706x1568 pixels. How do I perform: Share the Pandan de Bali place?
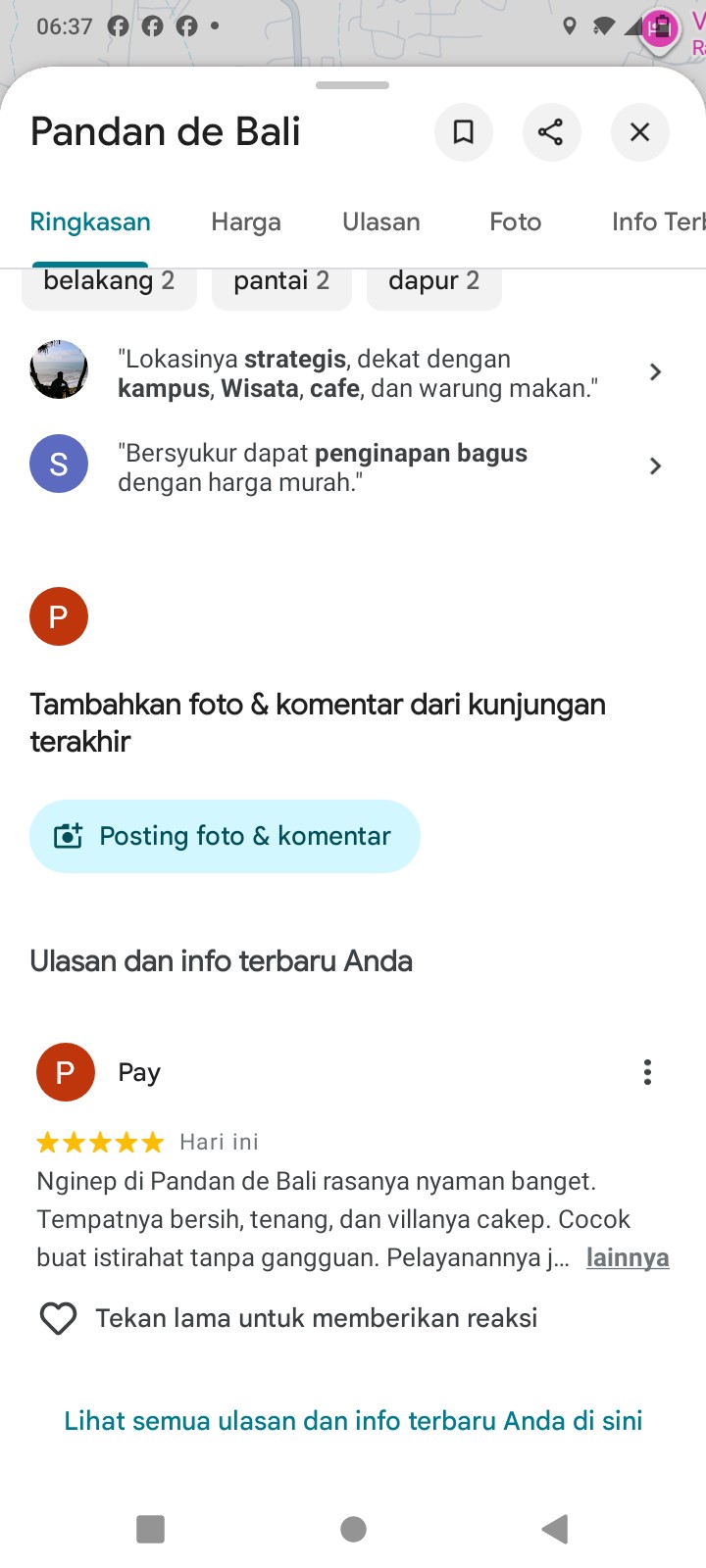click(551, 132)
